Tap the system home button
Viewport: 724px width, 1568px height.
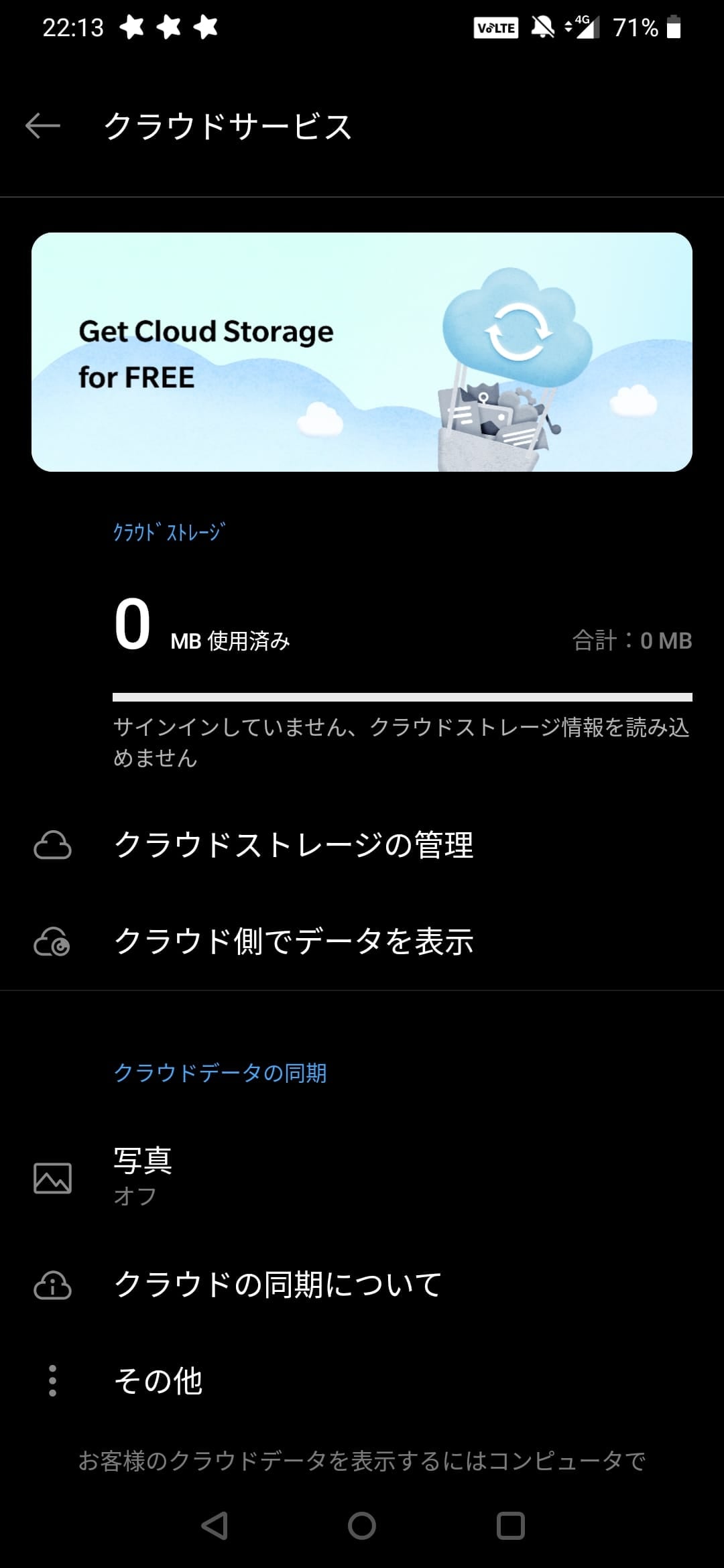[x=362, y=1526]
